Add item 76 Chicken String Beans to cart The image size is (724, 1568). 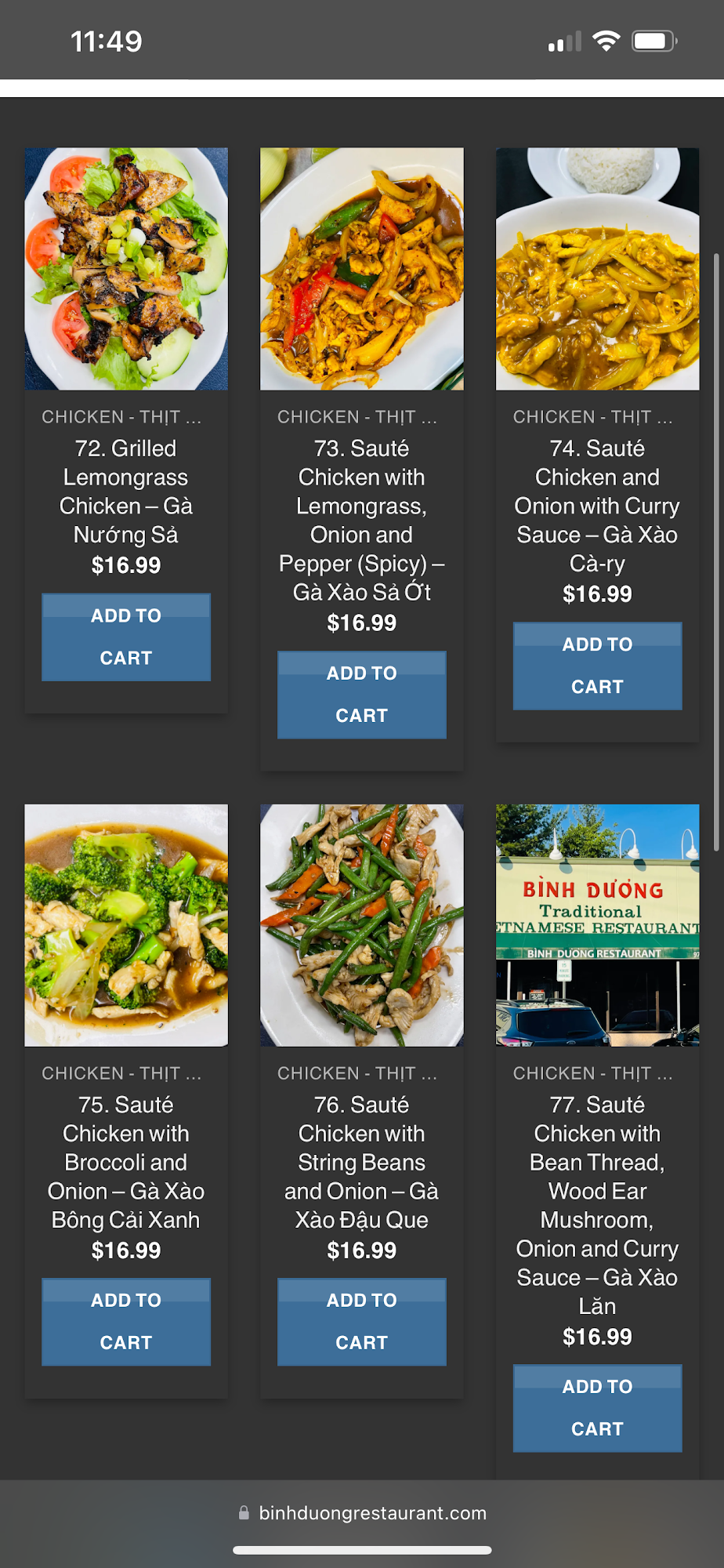(361, 1322)
